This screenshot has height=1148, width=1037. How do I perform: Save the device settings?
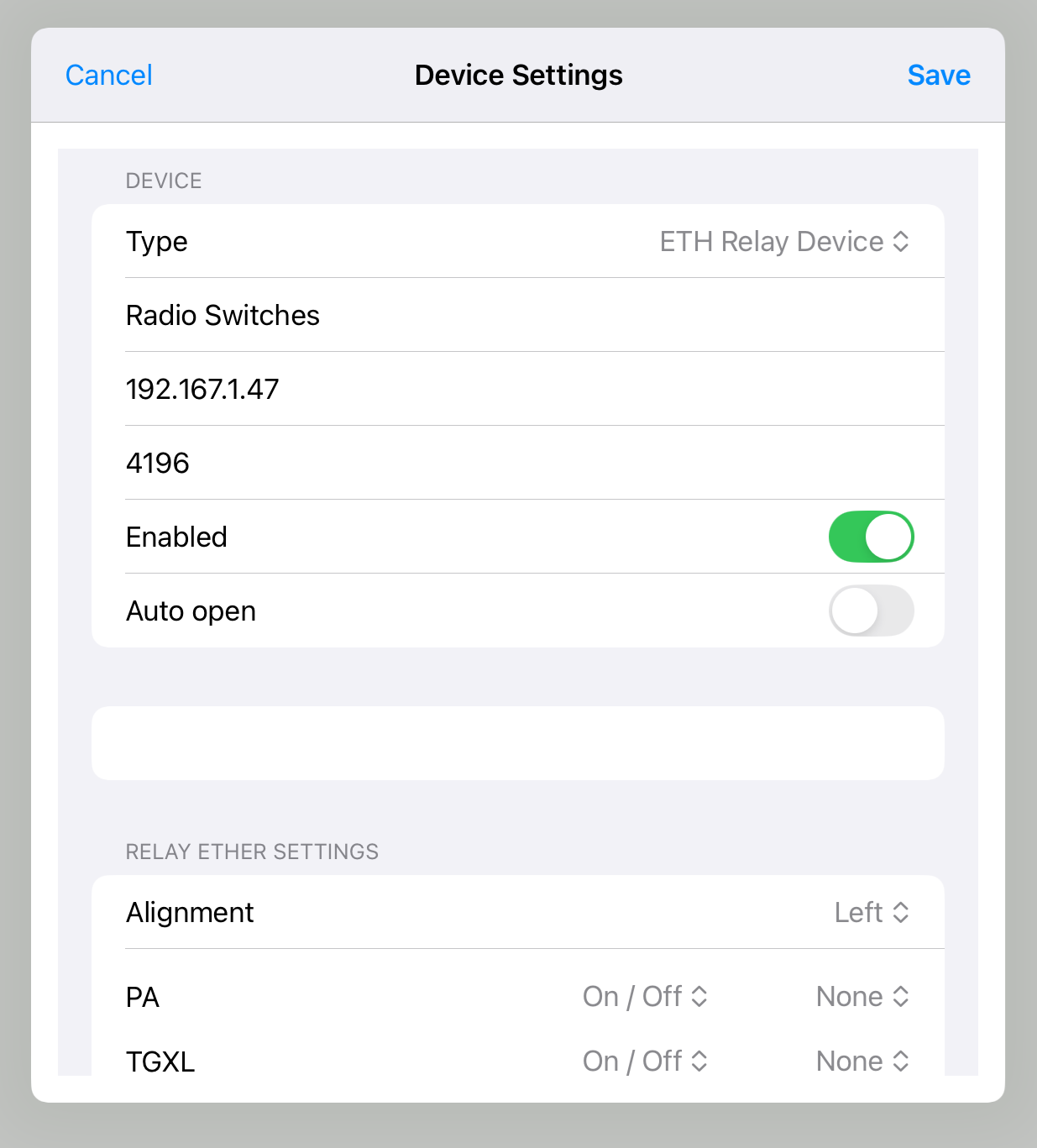click(938, 76)
